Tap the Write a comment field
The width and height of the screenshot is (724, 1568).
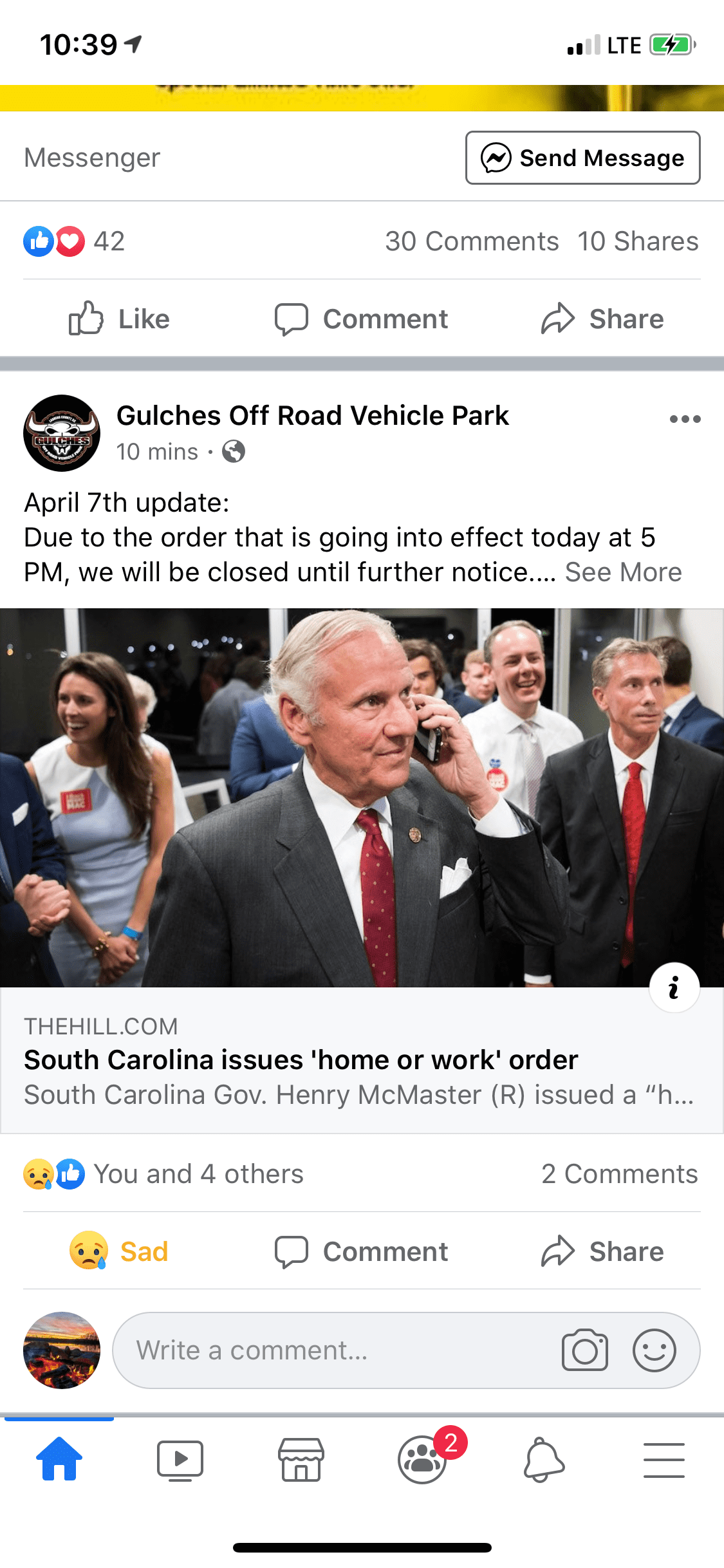coord(335,1350)
